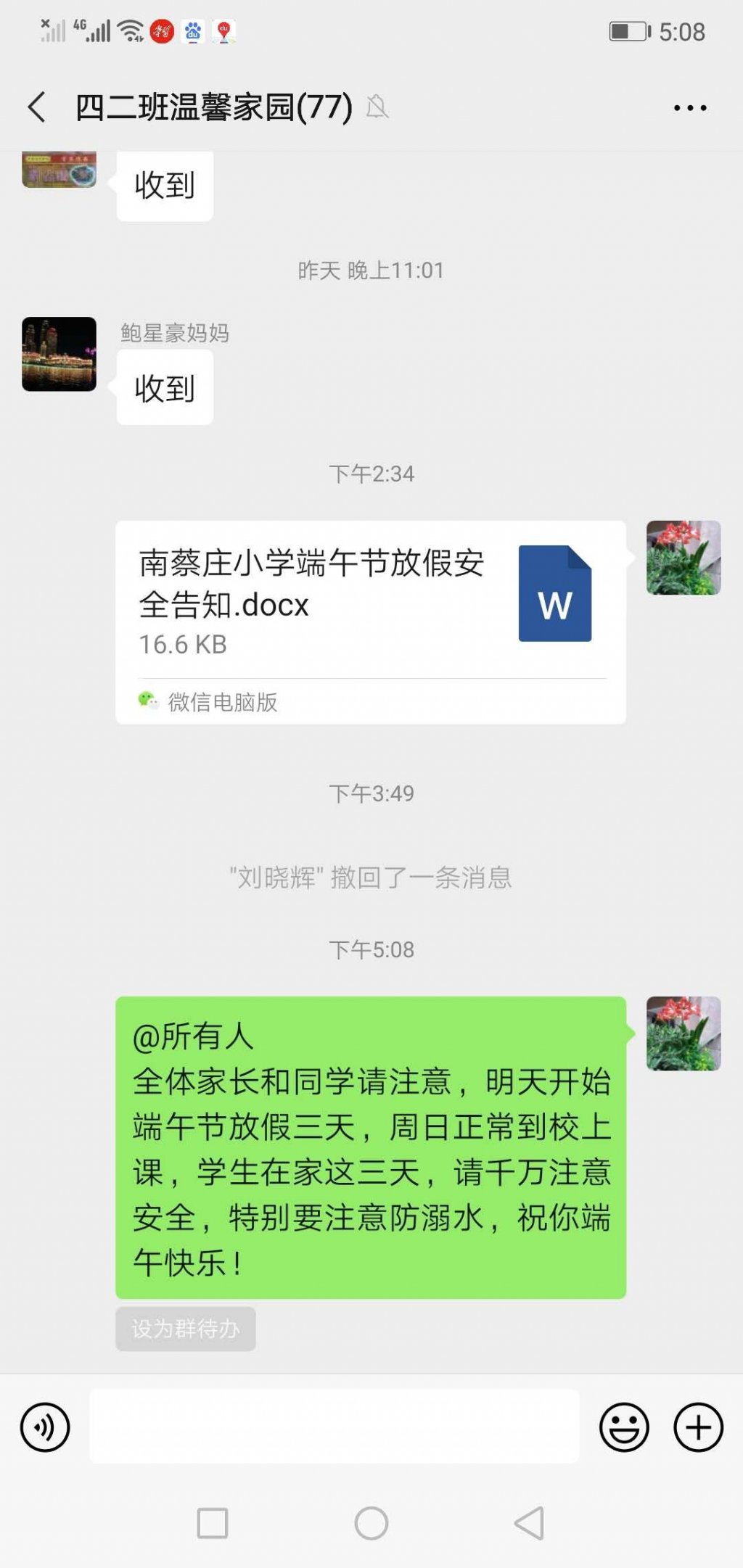Go to the system home screen
743x1568 pixels.
[x=371, y=1523]
